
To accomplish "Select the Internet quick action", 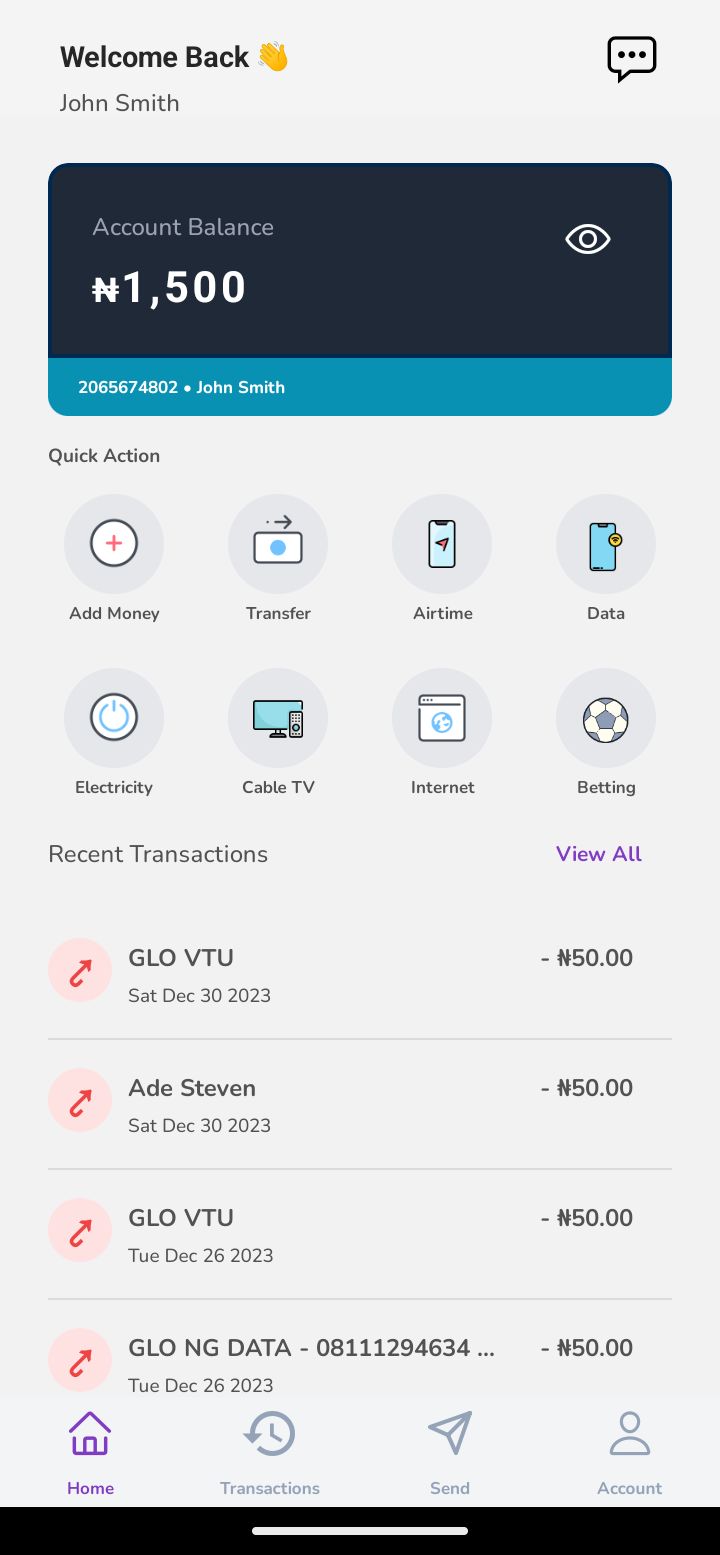I will [442, 733].
